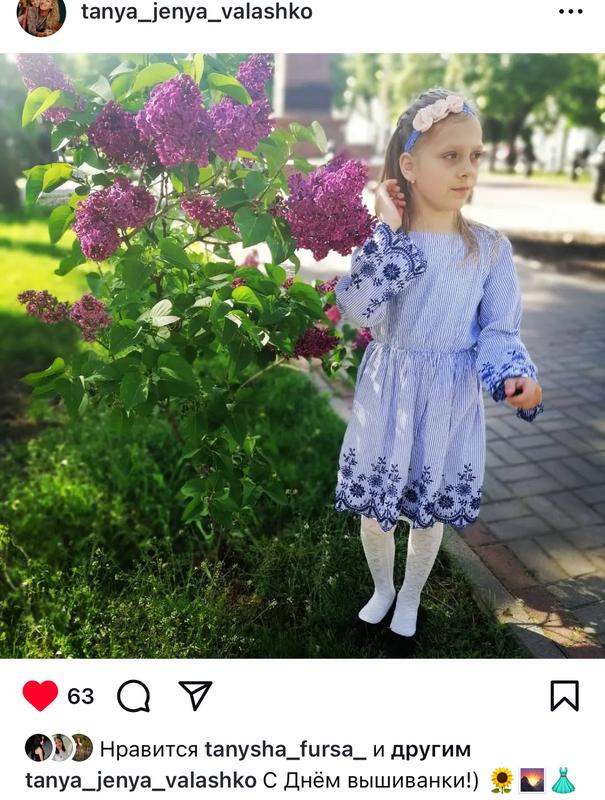Open the comments on this post
The width and height of the screenshot is (605, 800).
tap(133, 695)
